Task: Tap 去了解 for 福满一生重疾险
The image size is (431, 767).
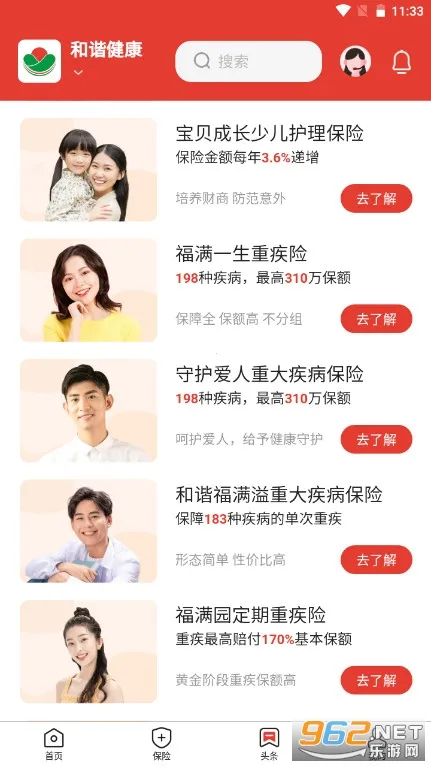Action: [x=376, y=319]
